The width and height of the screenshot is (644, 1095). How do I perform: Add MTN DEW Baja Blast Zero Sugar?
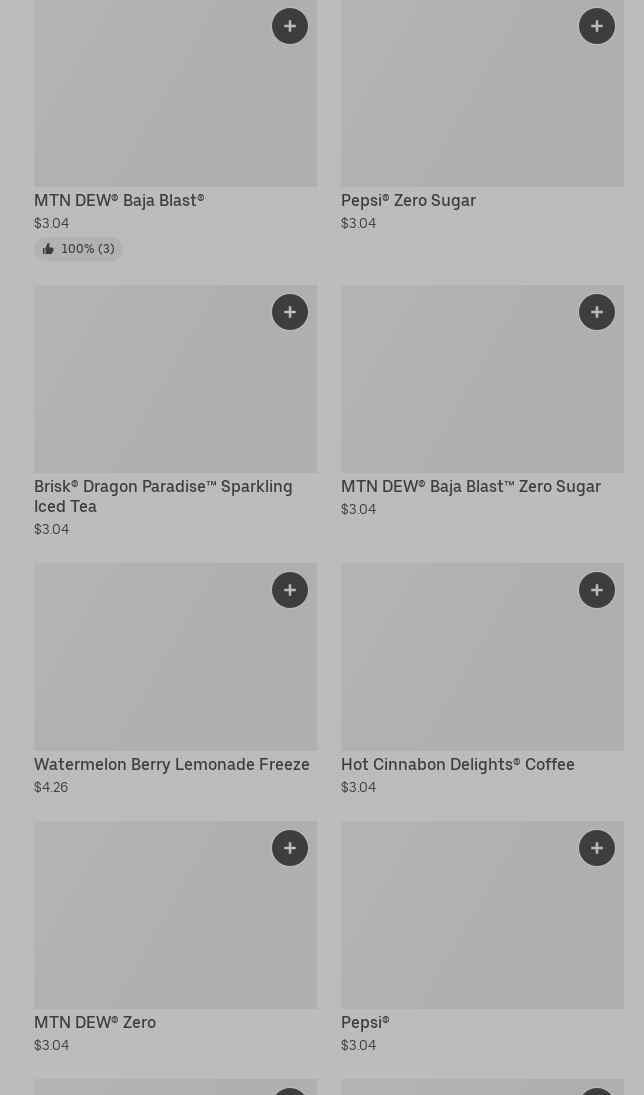(x=597, y=312)
